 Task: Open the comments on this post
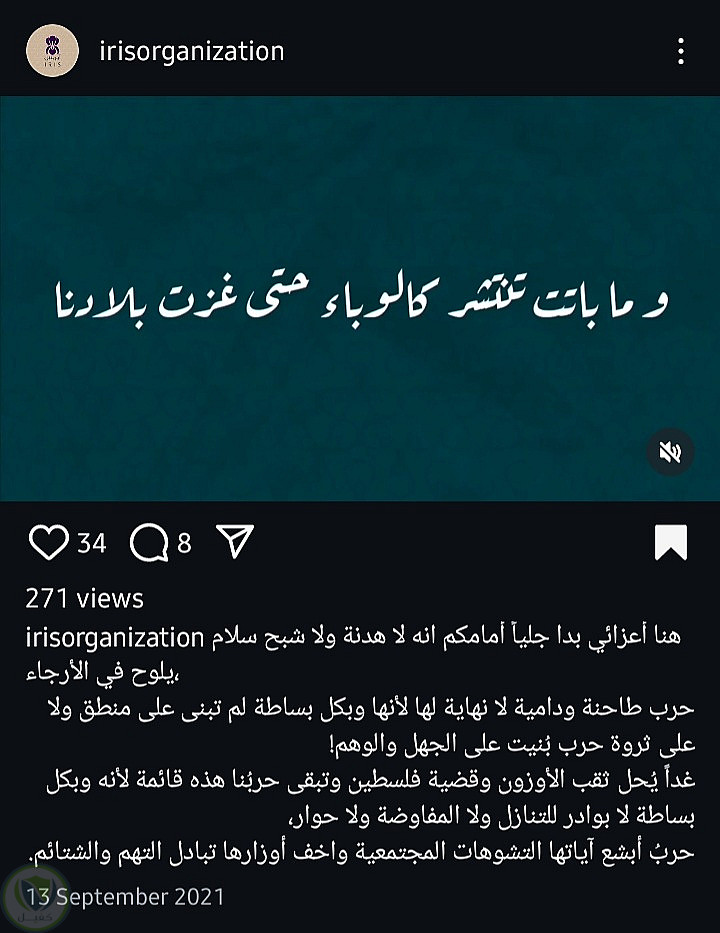point(148,542)
